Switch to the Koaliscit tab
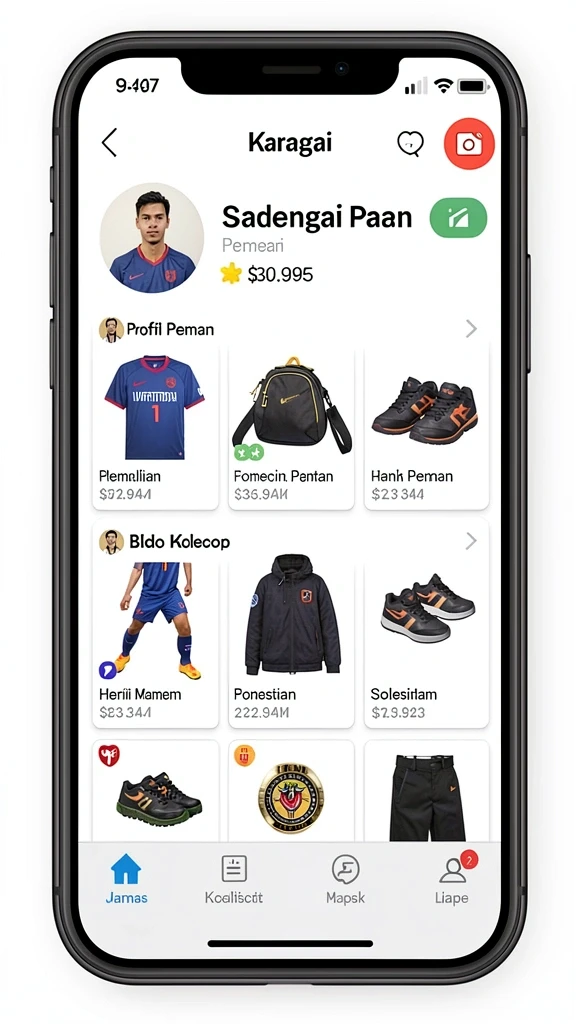Viewport: 576px width, 1024px height. click(x=234, y=878)
